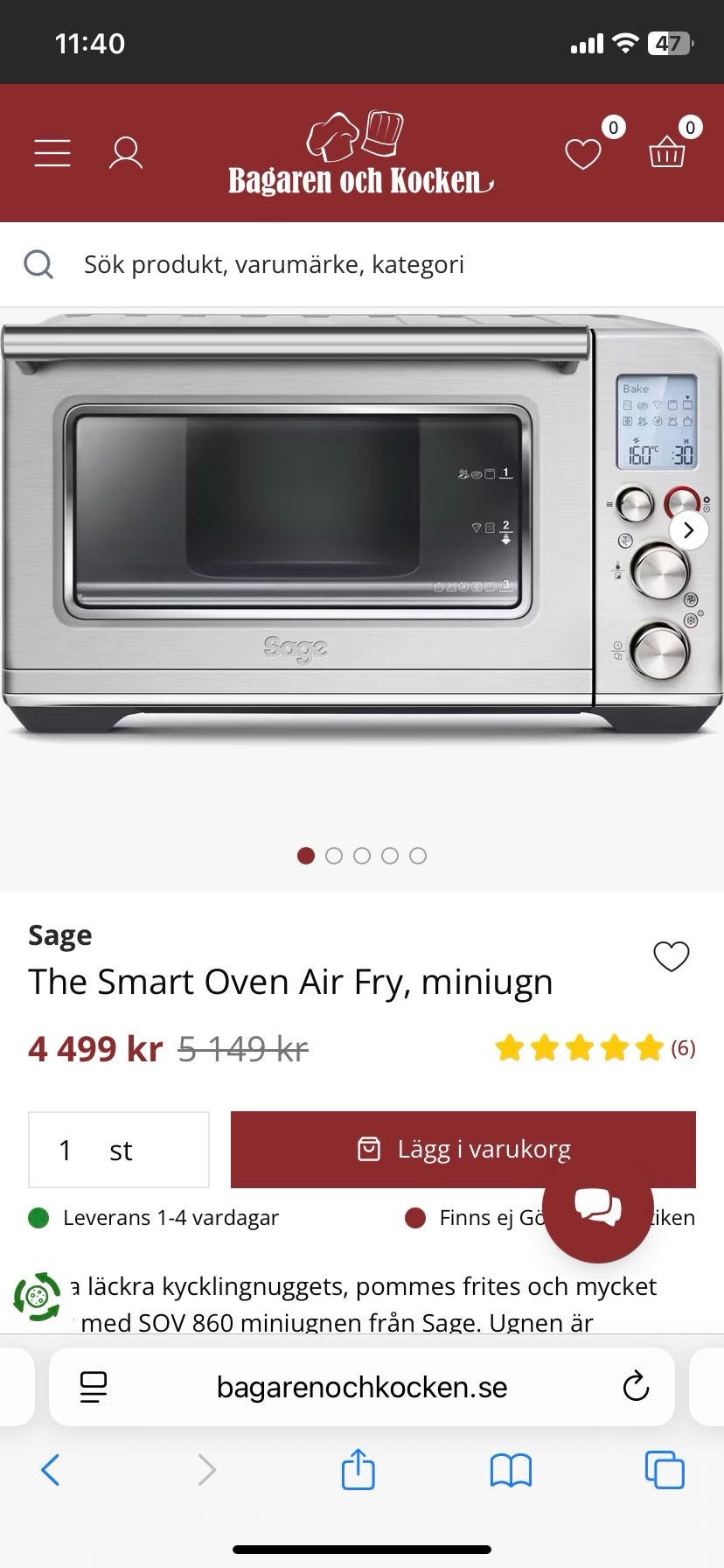This screenshot has width=724, height=1568.
Task: Open the shopping basket
Action: pyautogui.click(x=666, y=152)
